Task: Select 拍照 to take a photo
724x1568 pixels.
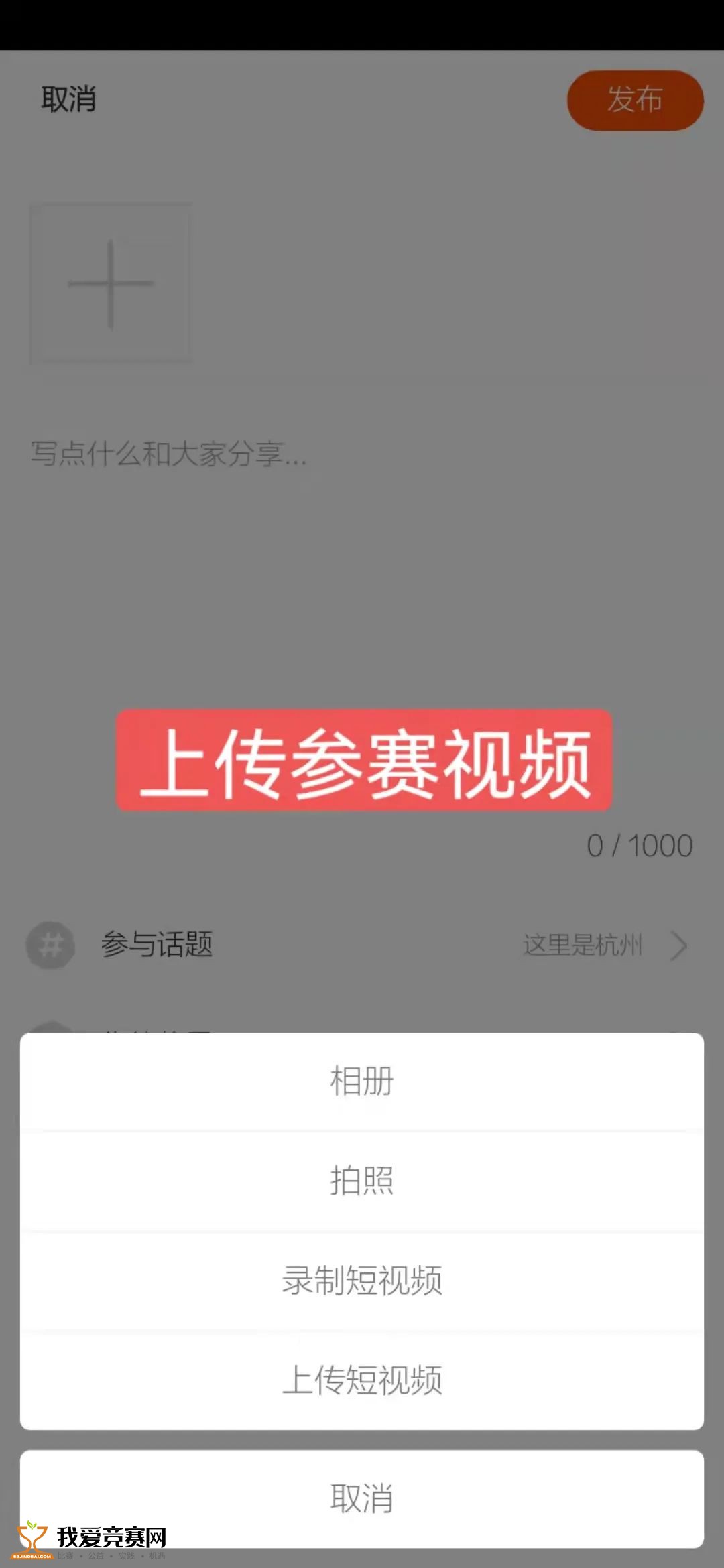Action: 362,1181
